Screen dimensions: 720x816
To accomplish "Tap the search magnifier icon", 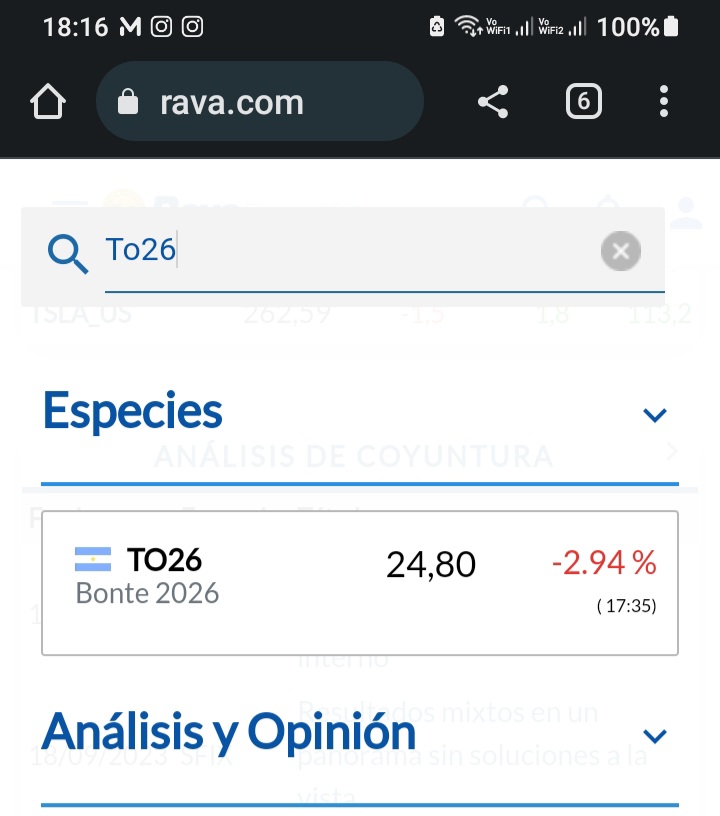I will pos(66,251).
